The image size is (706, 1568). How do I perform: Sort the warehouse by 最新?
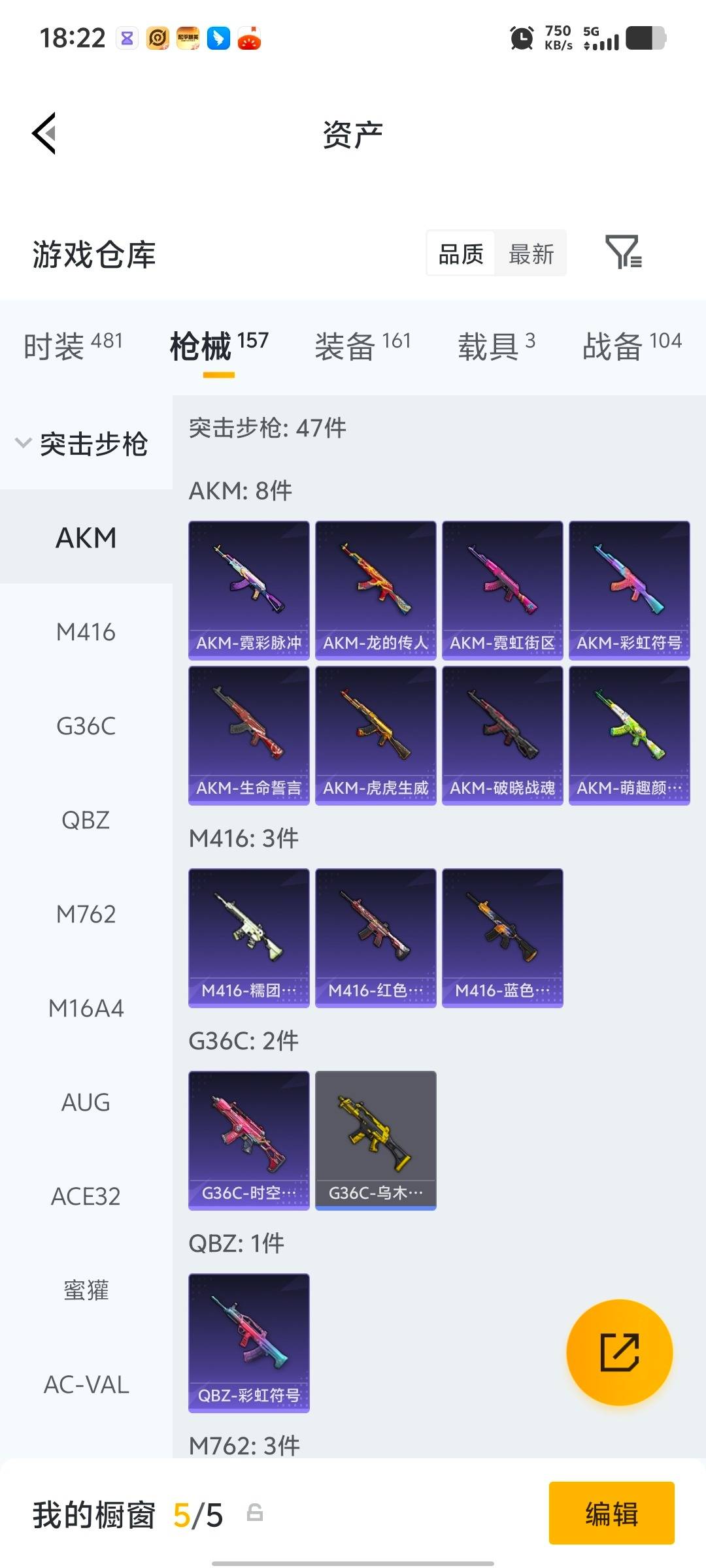point(531,253)
